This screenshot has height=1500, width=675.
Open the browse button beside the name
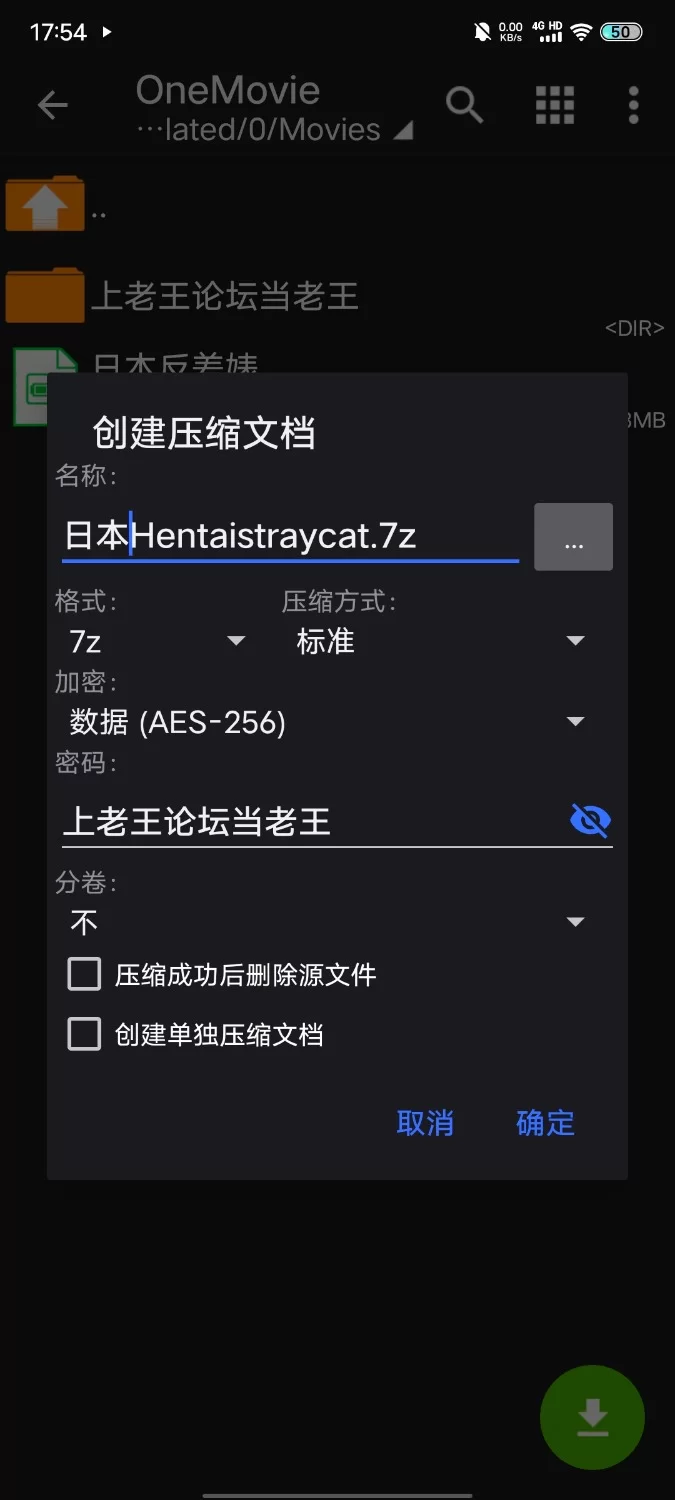click(573, 538)
